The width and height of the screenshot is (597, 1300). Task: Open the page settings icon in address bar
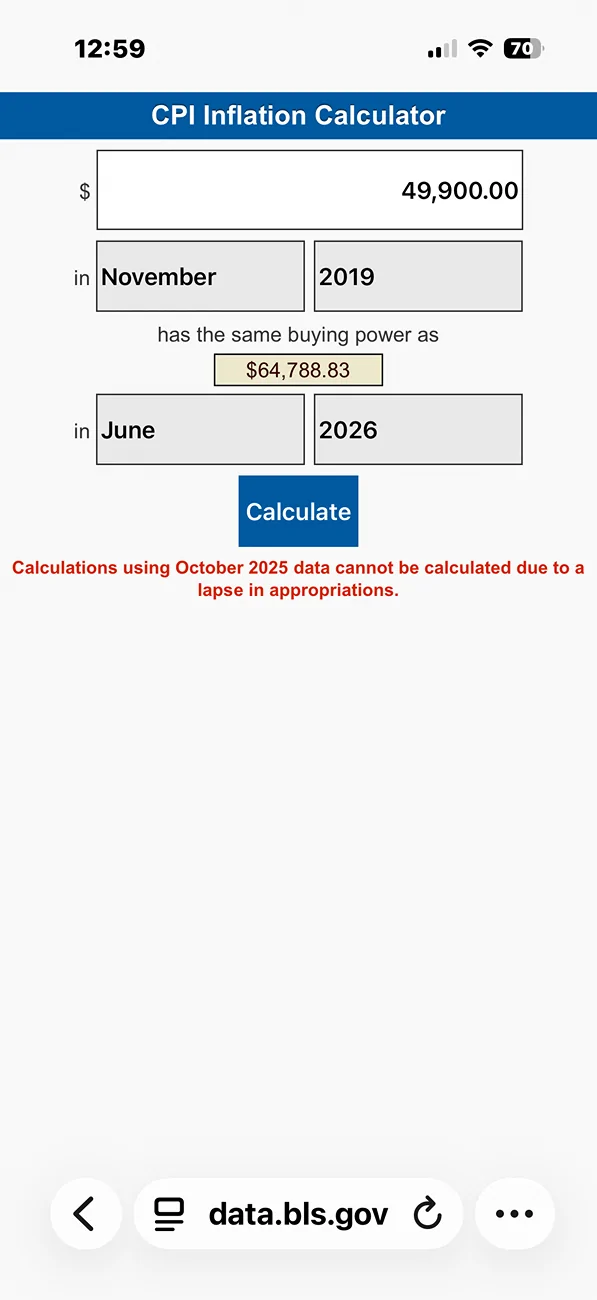tap(169, 1214)
